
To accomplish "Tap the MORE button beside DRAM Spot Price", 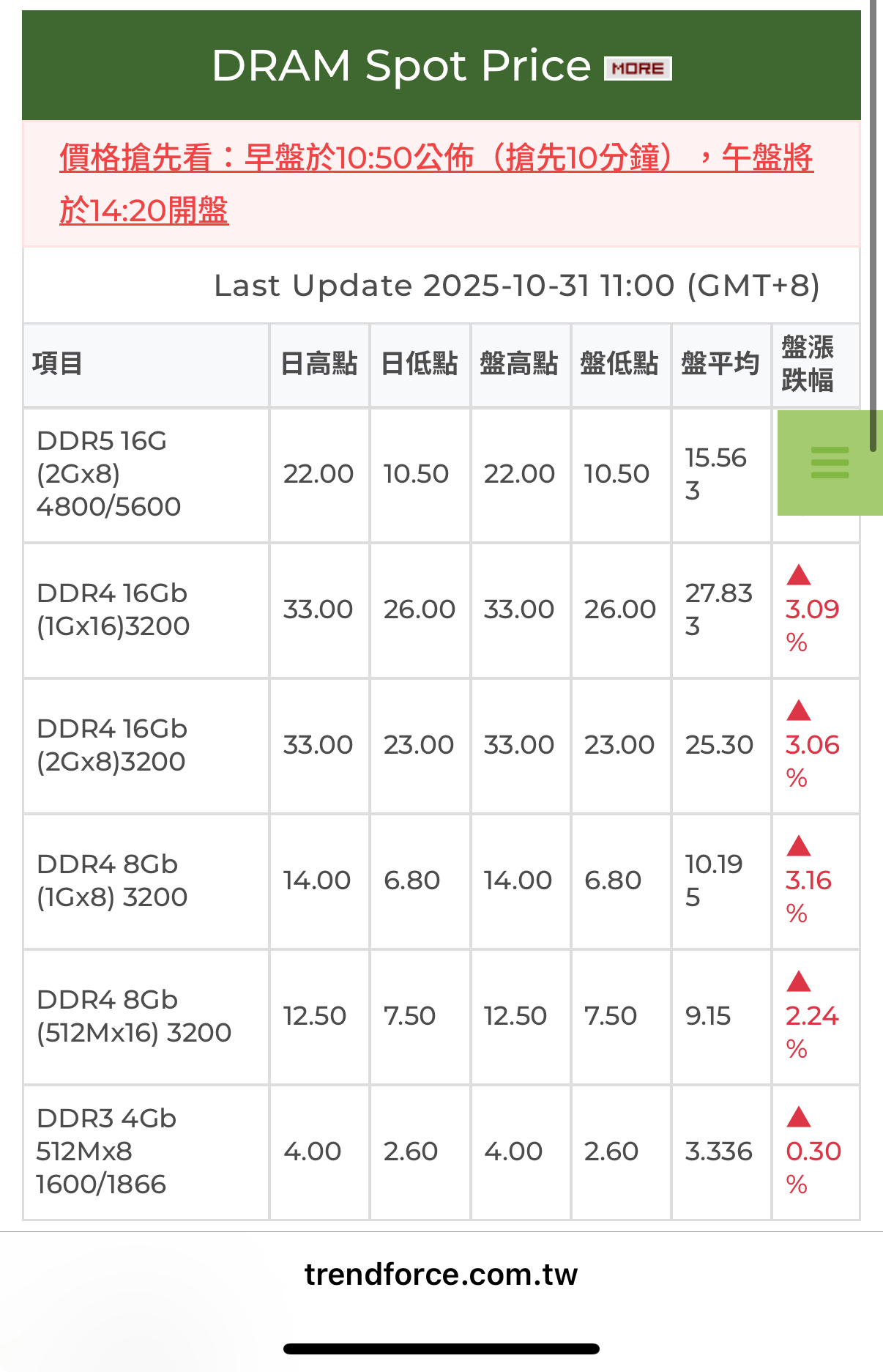I will click(x=638, y=69).
